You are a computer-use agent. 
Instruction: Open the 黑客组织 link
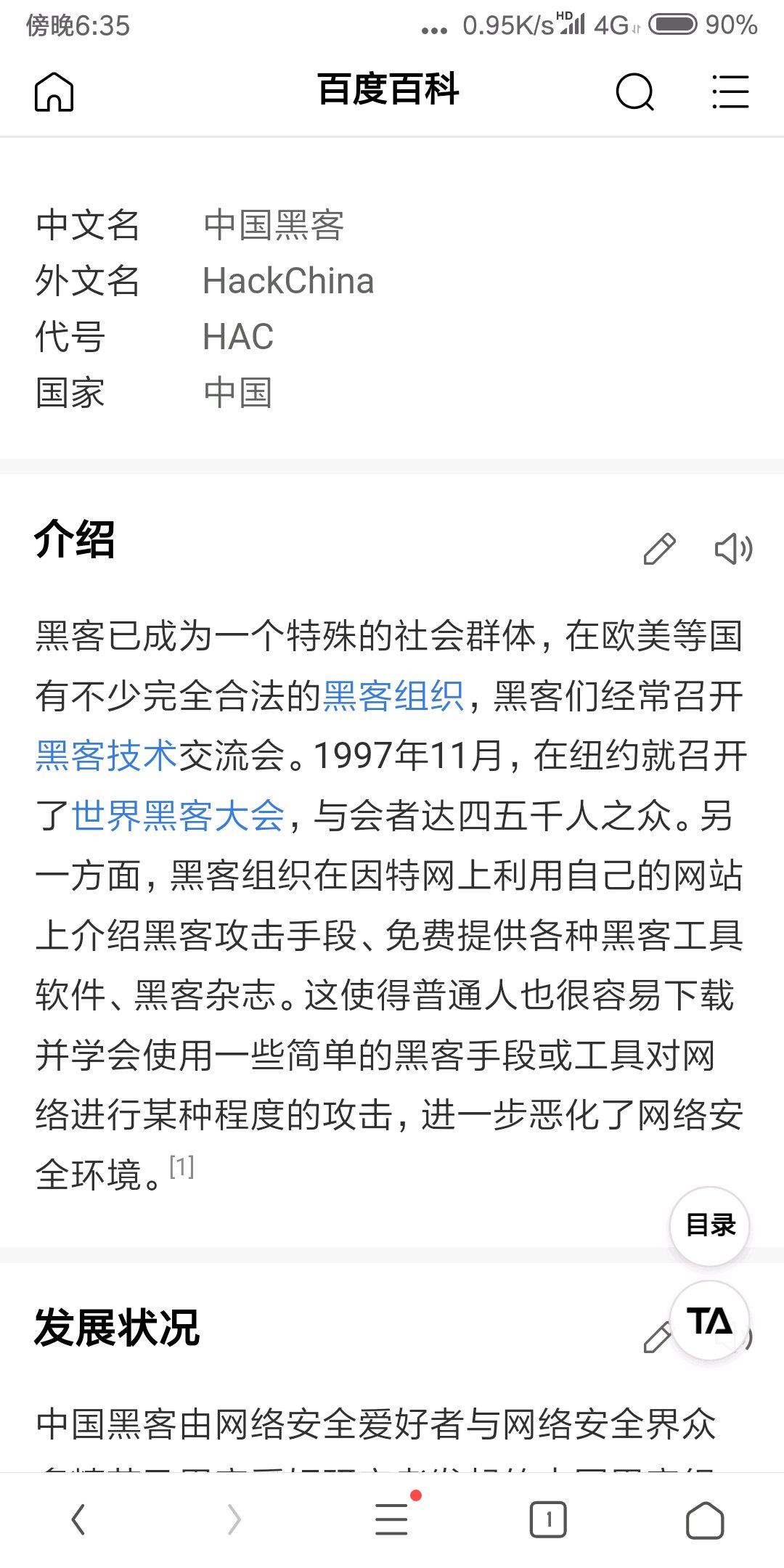(393, 696)
